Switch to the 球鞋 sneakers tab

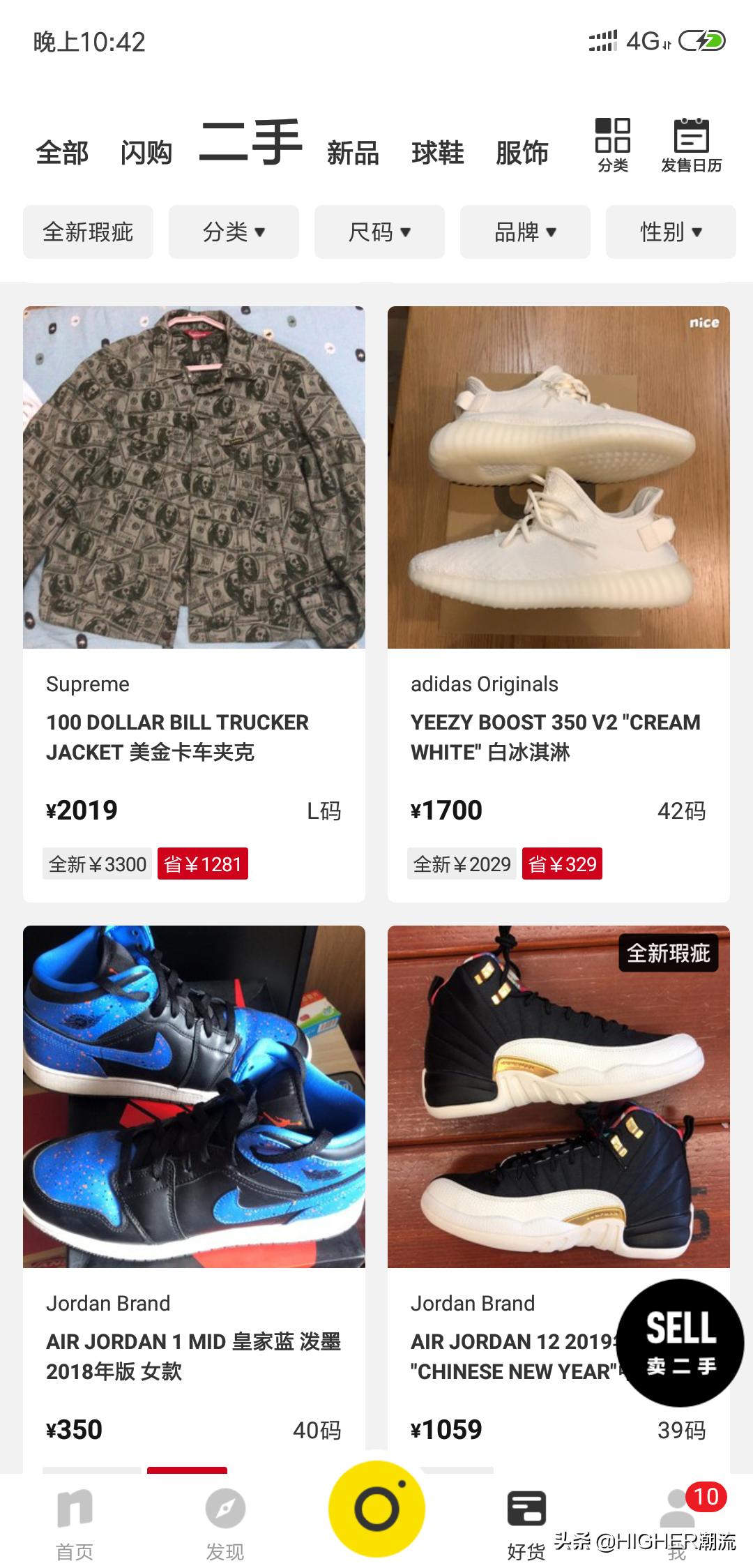click(x=438, y=152)
